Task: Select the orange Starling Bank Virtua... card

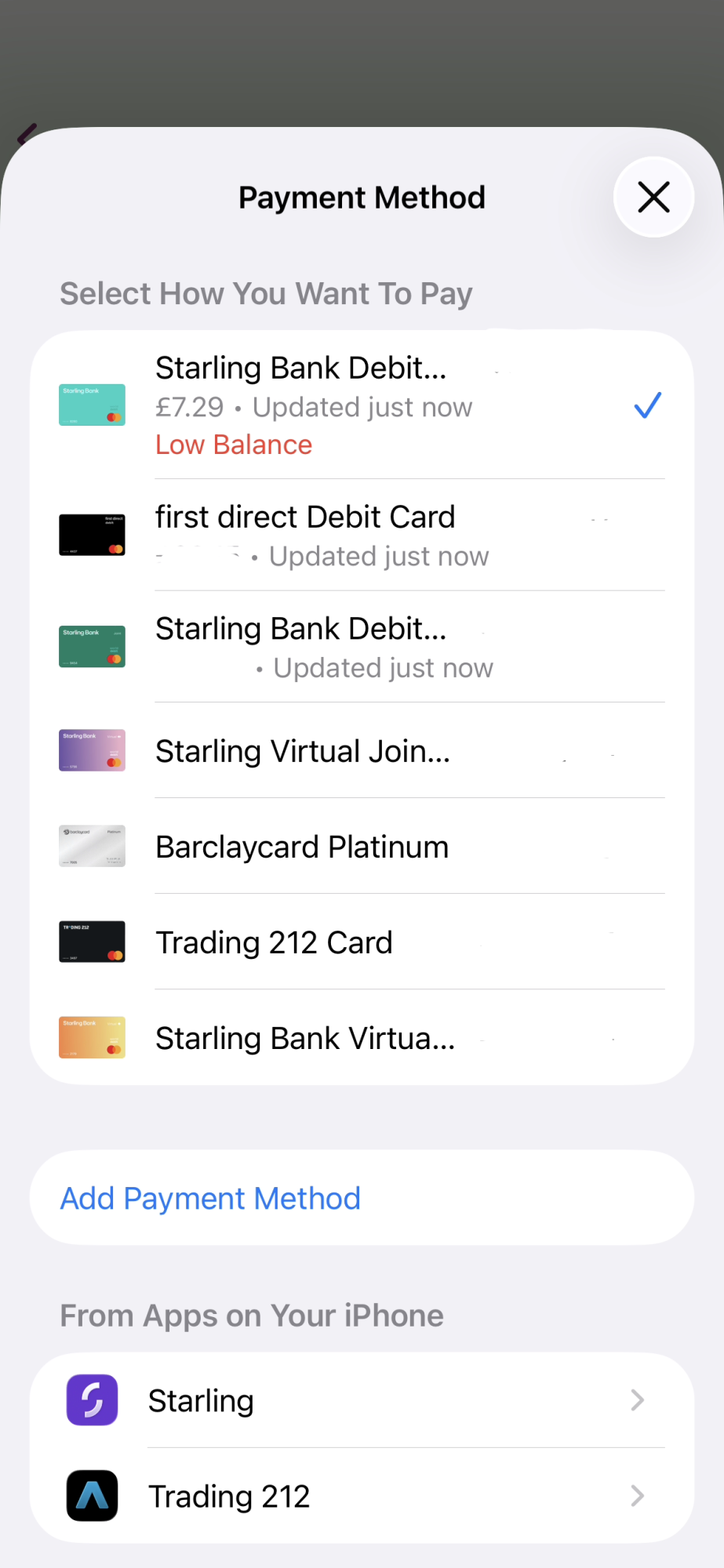Action: coord(362,1037)
